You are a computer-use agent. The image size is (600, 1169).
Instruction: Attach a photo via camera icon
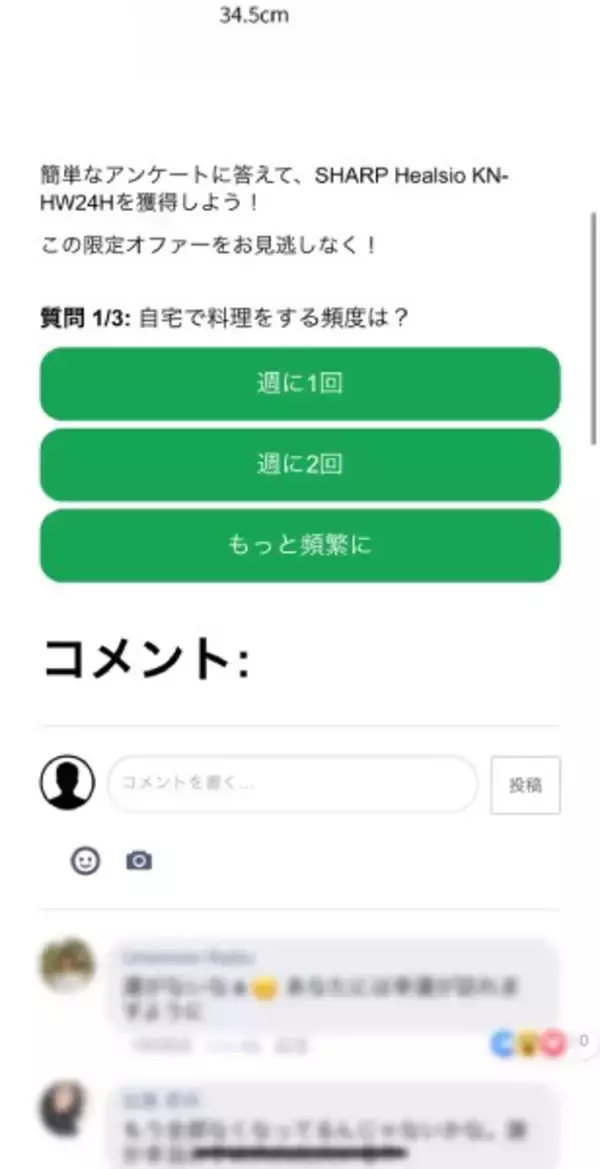click(139, 860)
